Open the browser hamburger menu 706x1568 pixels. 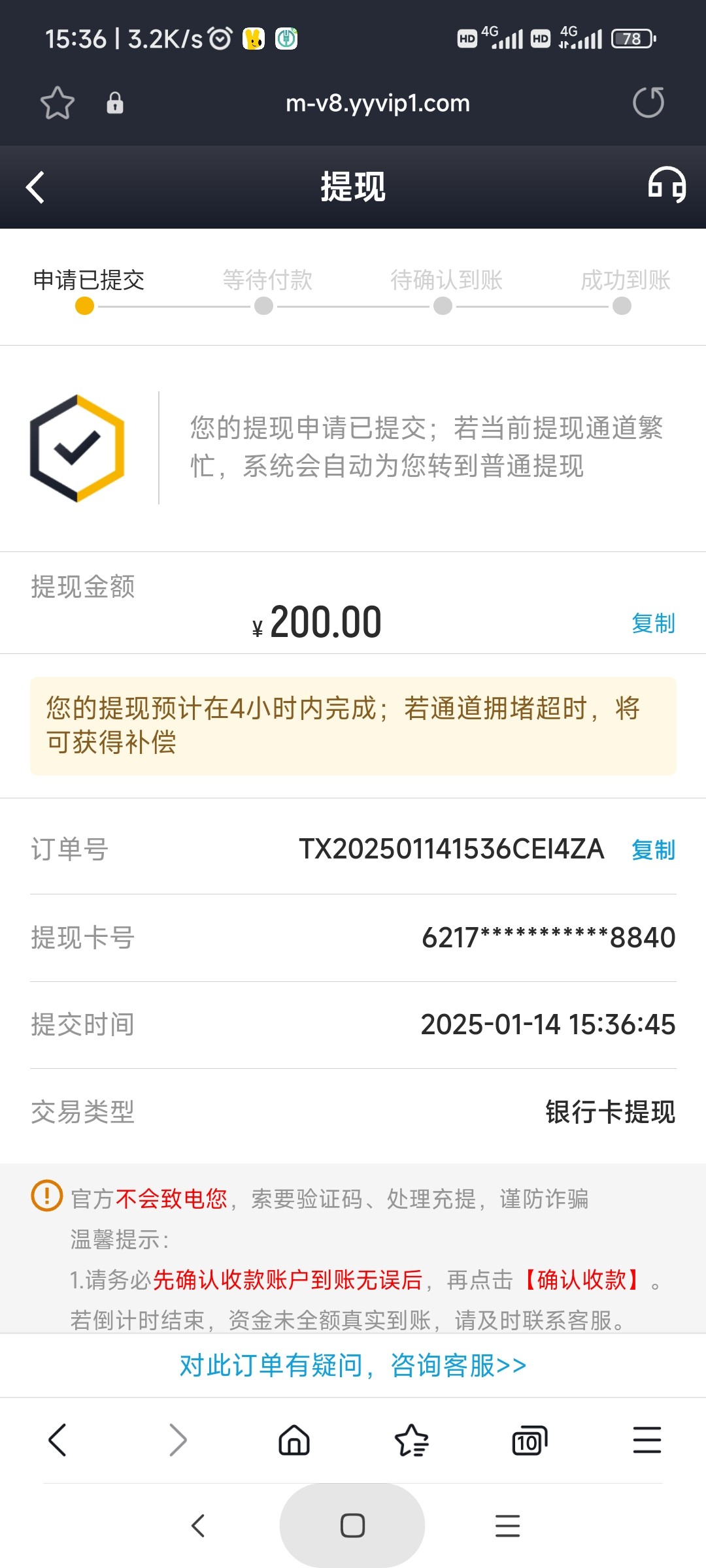(x=647, y=1440)
